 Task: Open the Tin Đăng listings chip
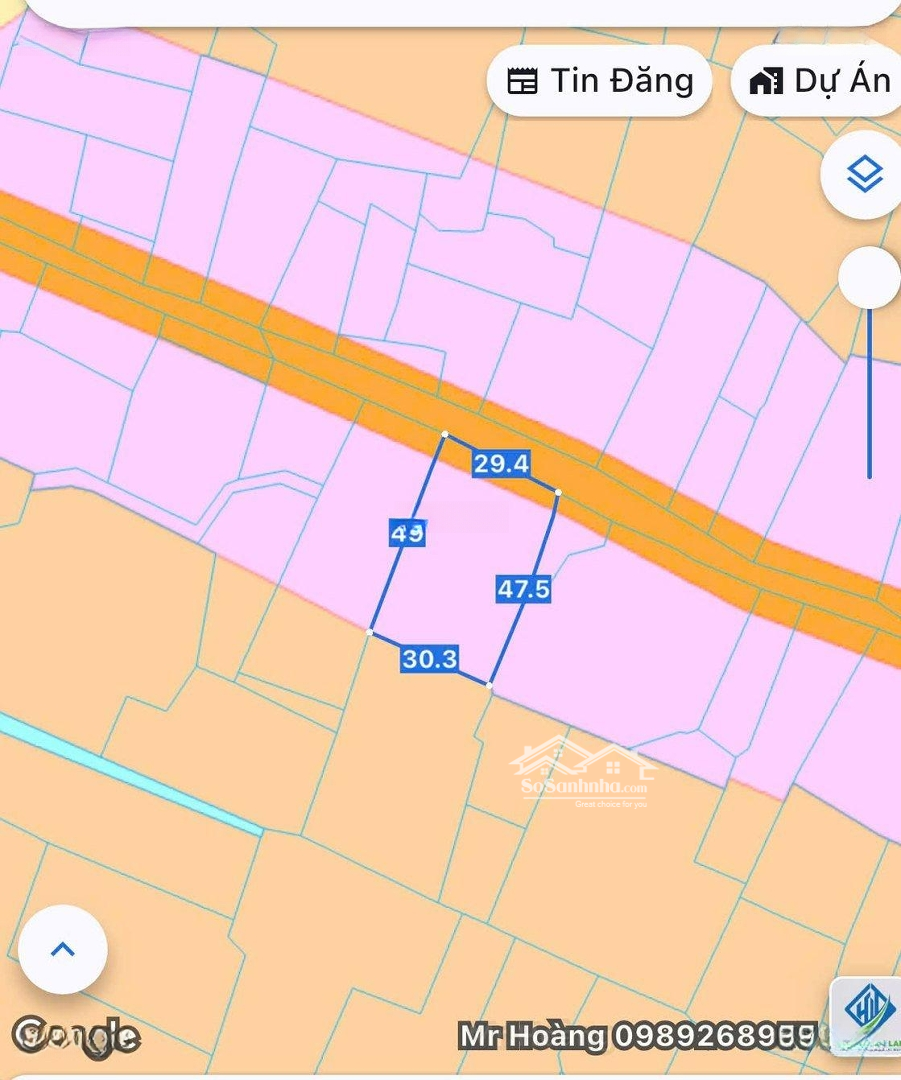click(x=599, y=81)
